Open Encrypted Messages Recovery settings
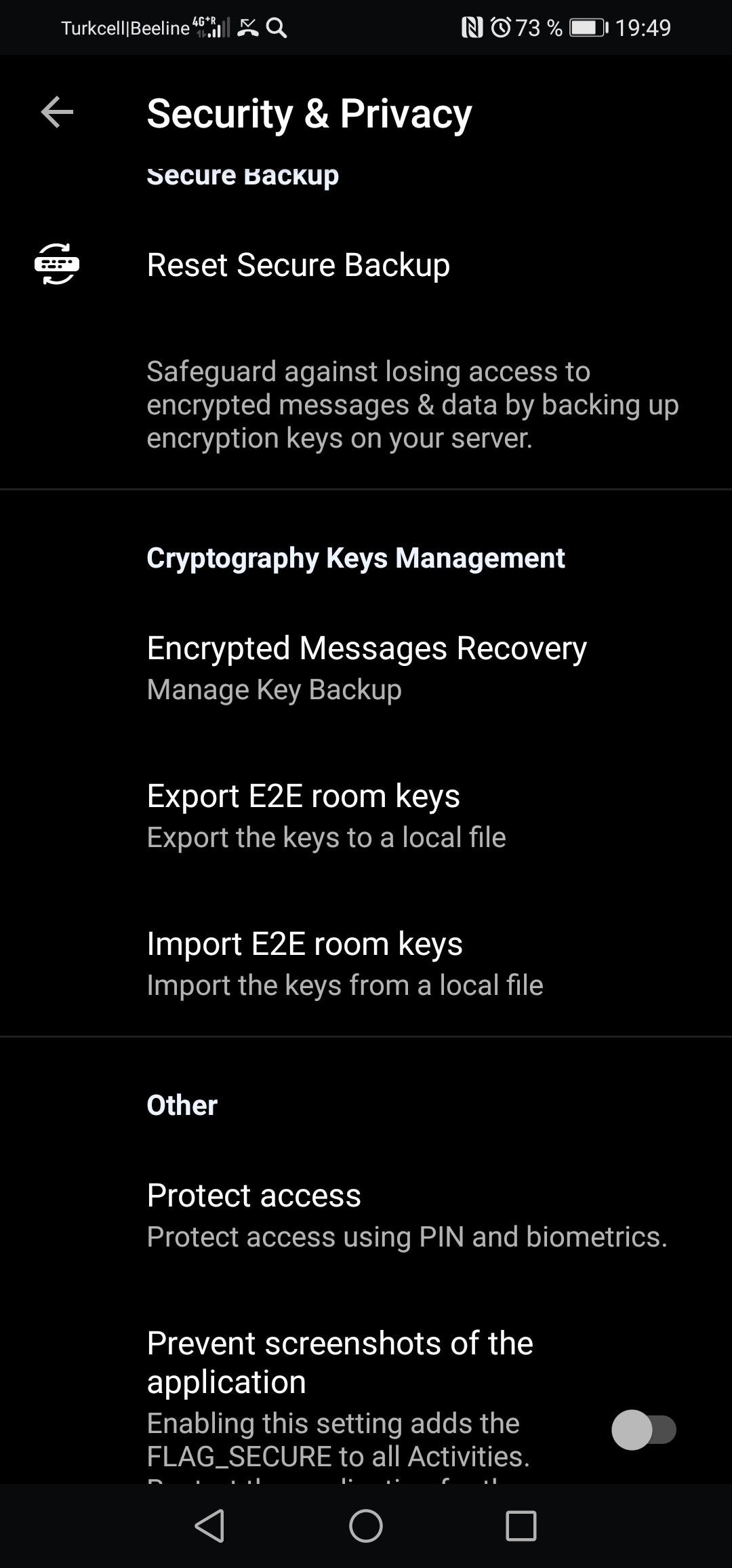Screen dimensions: 732x1568 click(366, 667)
